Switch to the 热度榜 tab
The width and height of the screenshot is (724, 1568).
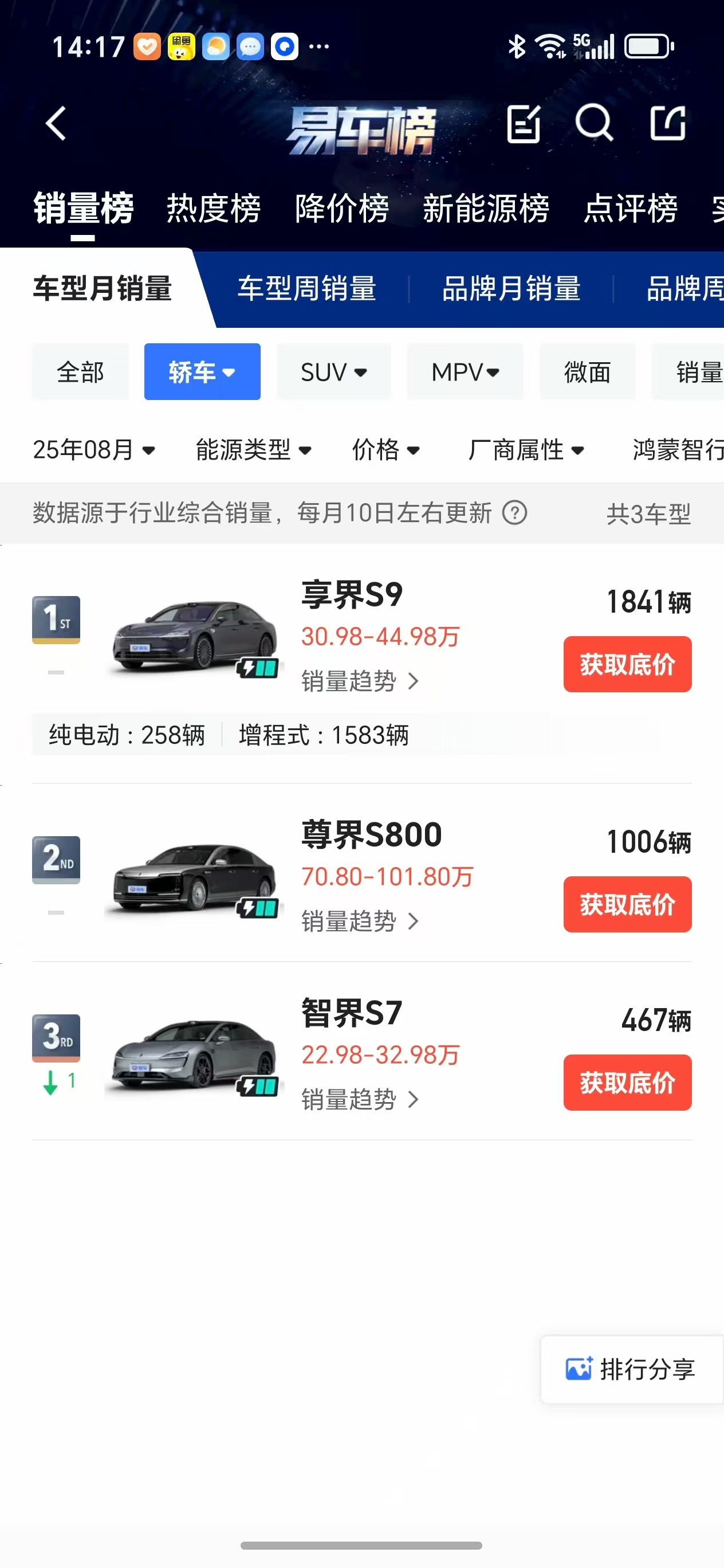pyautogui.click(x=214, y=209)
